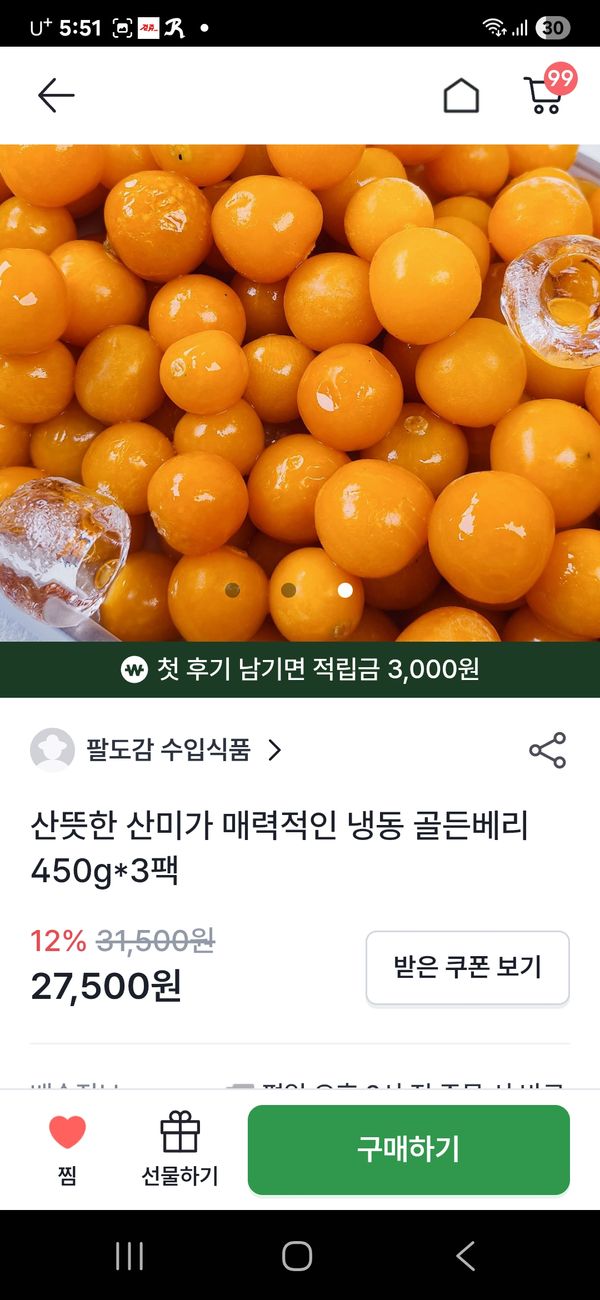This screenshot has height=1300, width=600.
Task: Open recent apps from navigation bar
Action: tap(129, 1256)
